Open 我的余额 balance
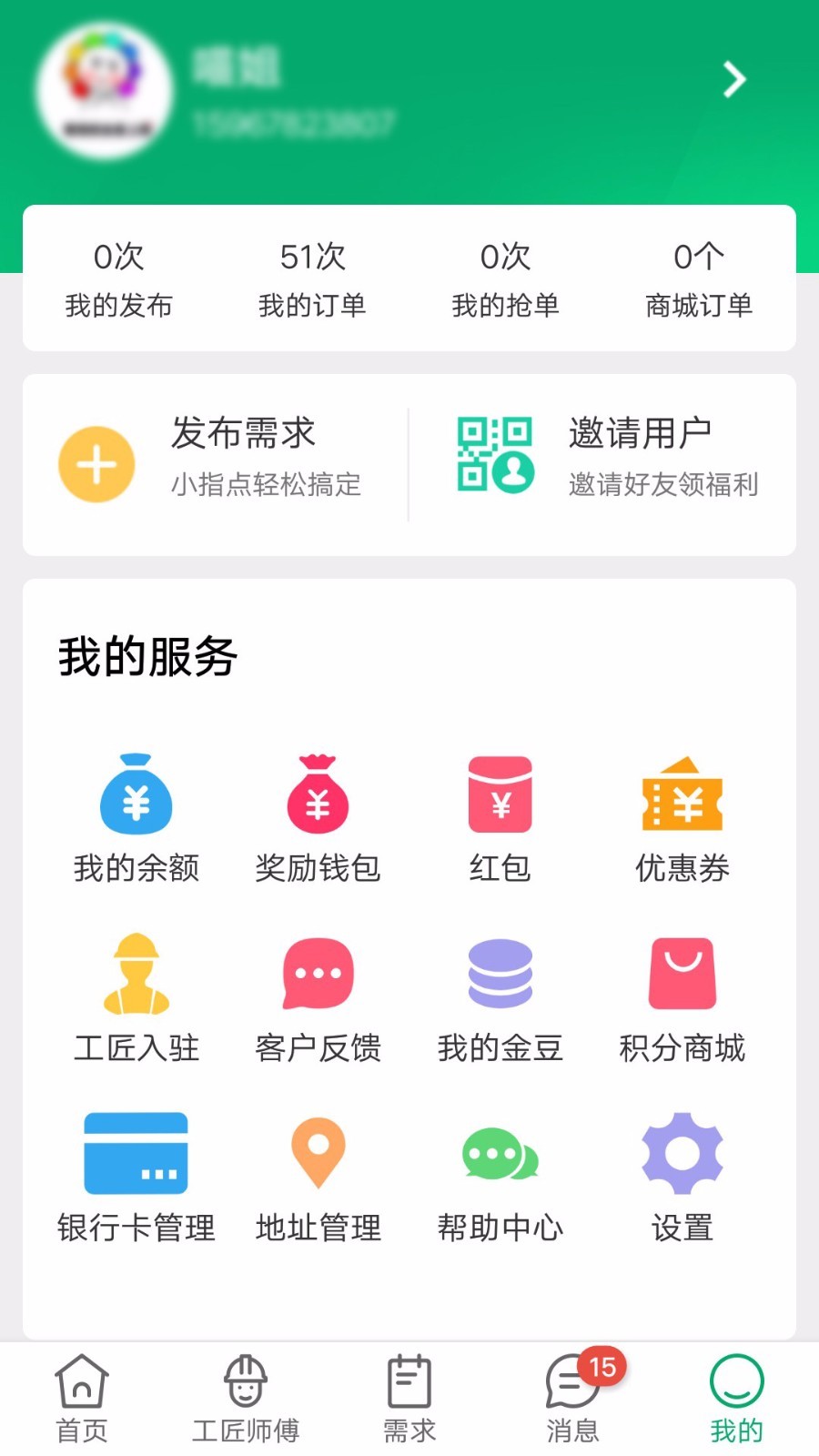Image resolution: width=819 pixels, height=1456 pixels. pos(136,818)
